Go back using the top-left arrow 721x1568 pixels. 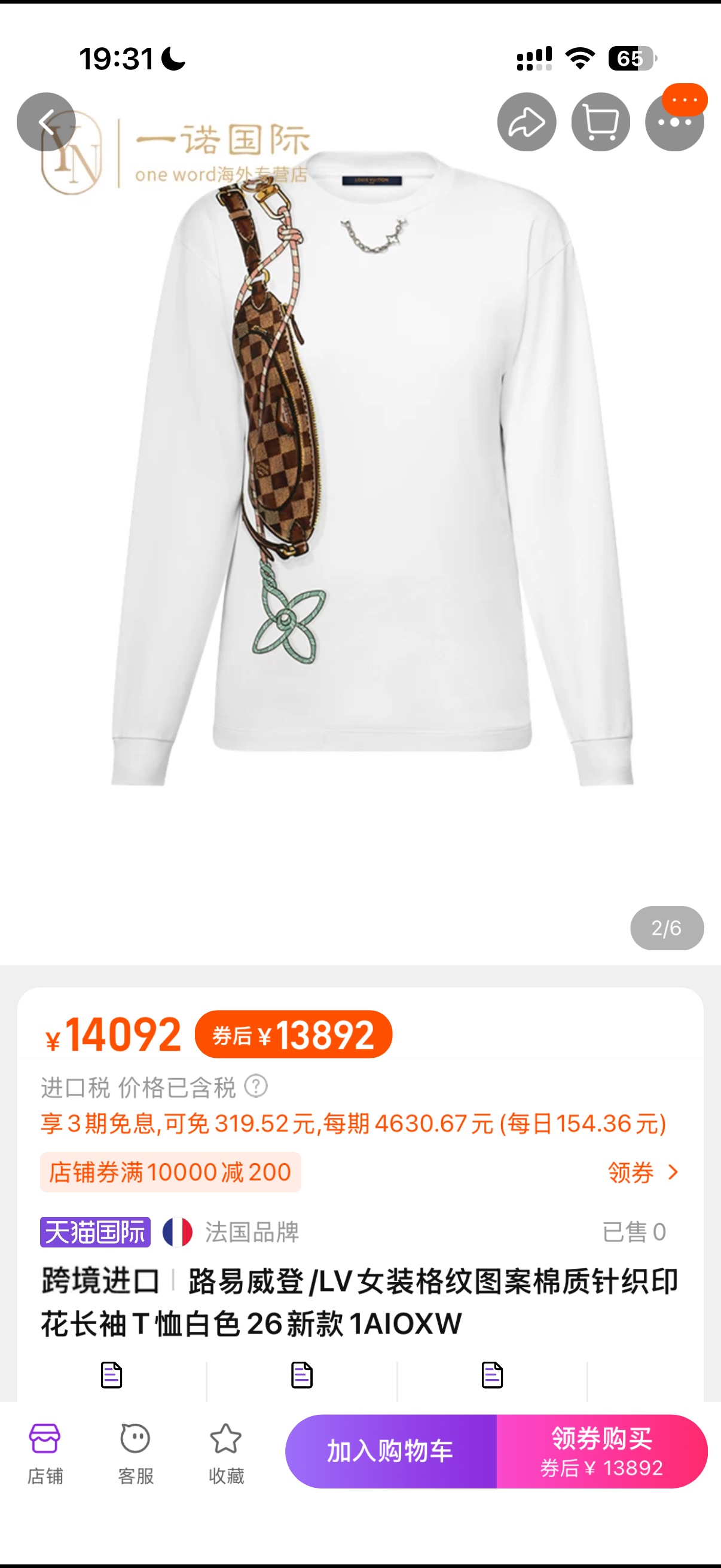[x=46, y=122]
